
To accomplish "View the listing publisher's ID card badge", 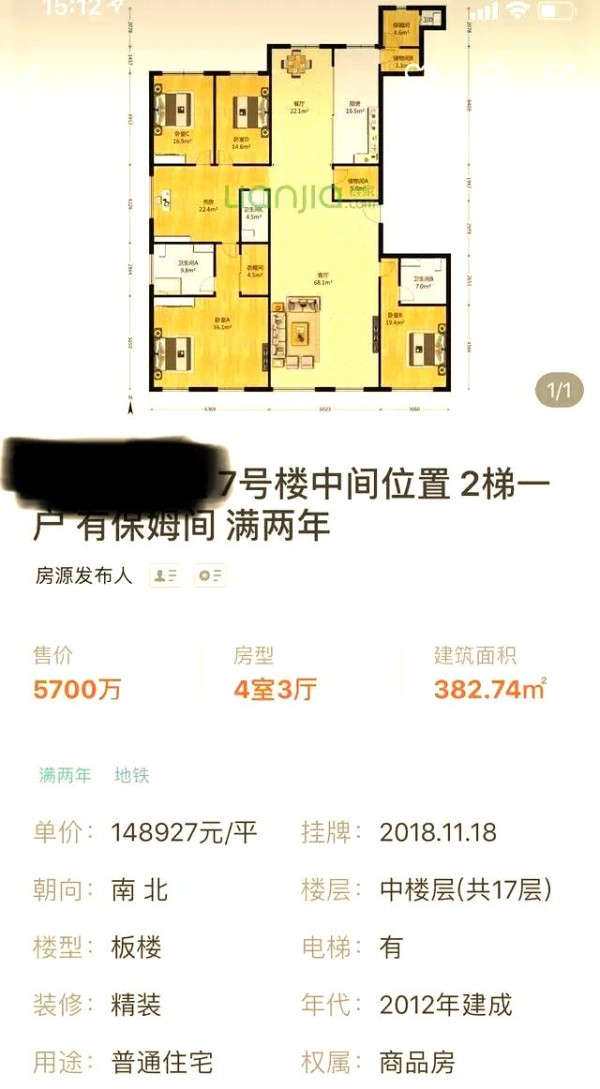I will point(165,575).
